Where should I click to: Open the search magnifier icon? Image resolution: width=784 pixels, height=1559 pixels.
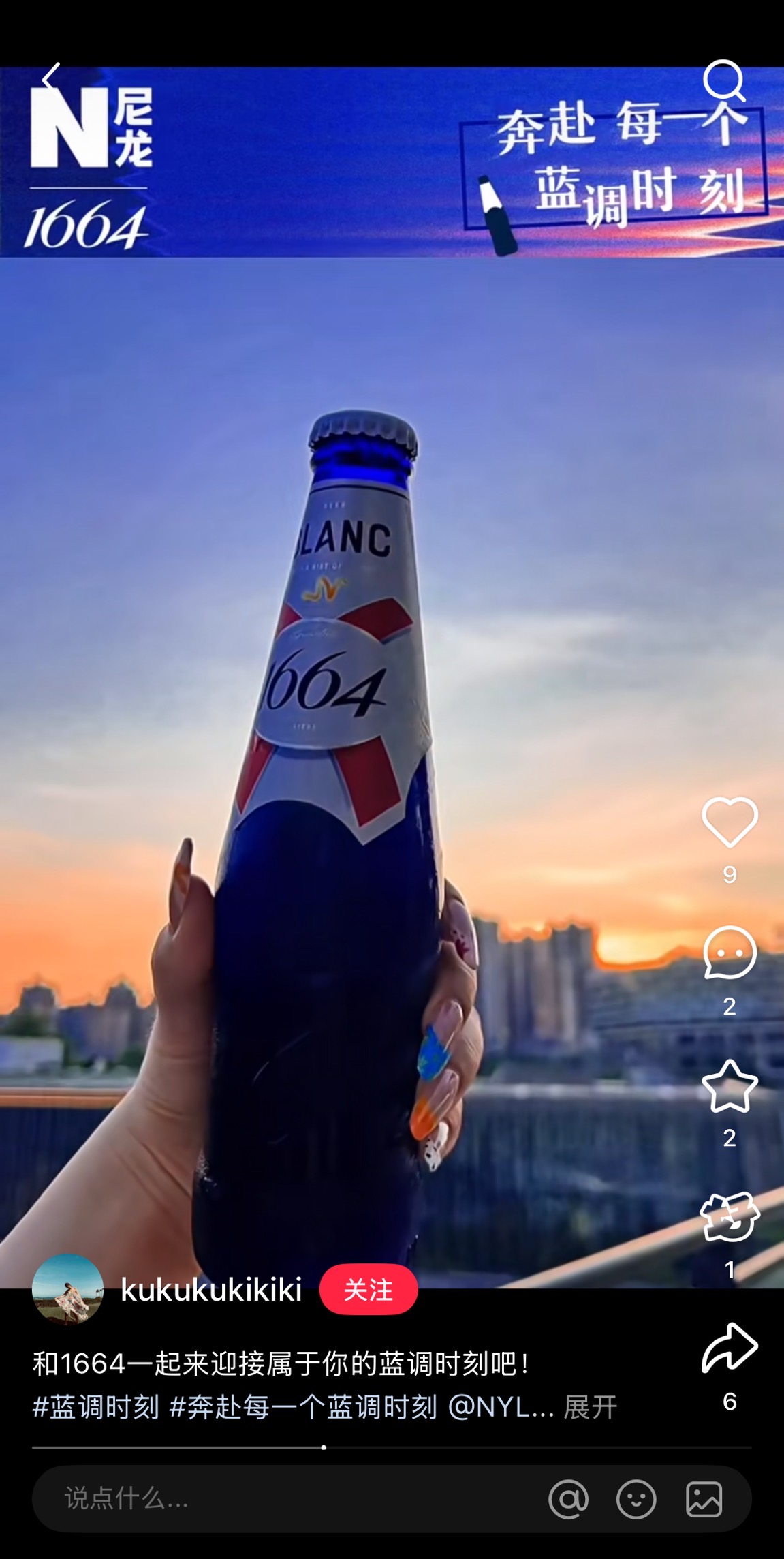pyautogui.click(x=723, y=80)
